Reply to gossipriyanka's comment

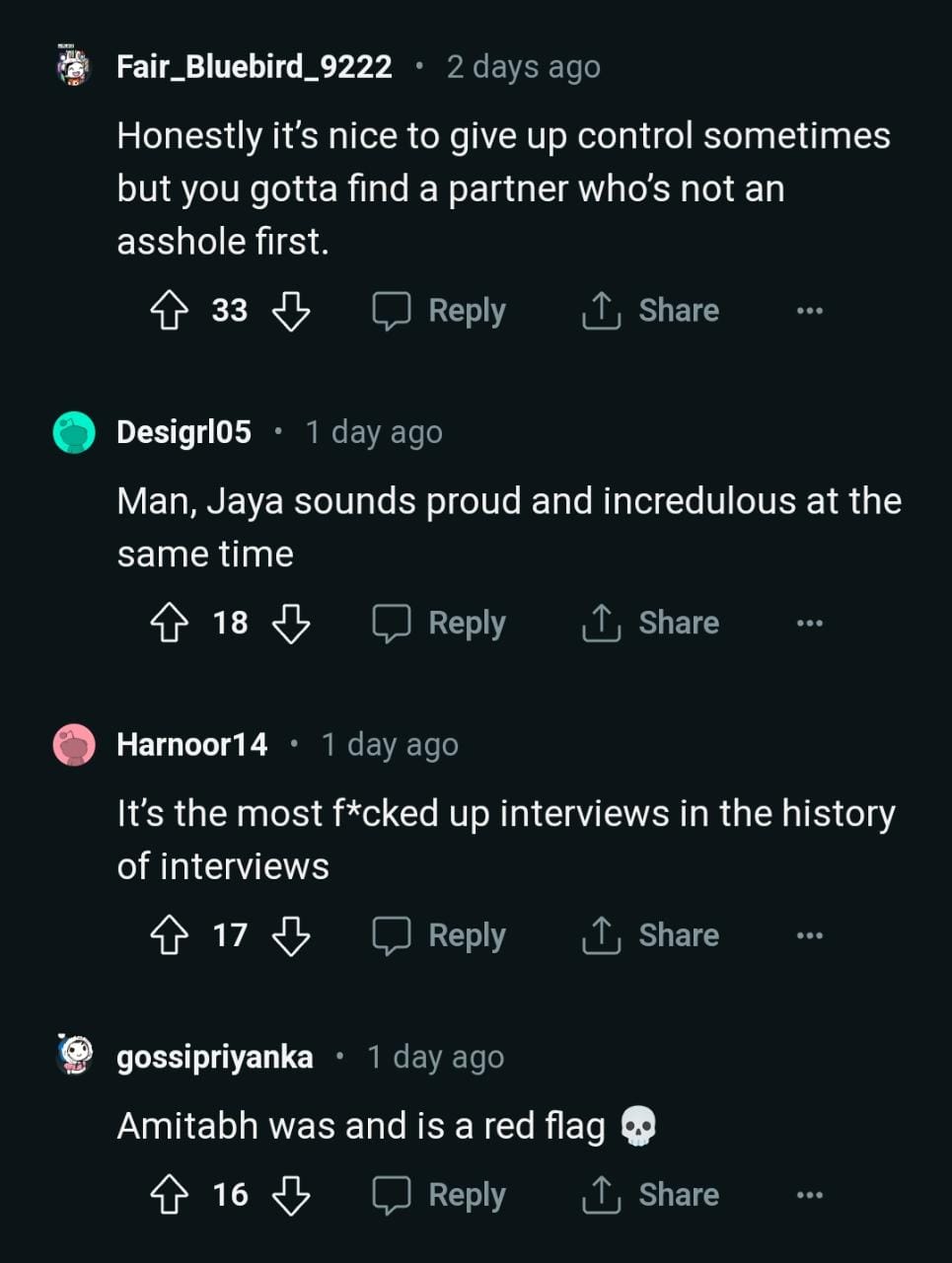[439, 1195]
